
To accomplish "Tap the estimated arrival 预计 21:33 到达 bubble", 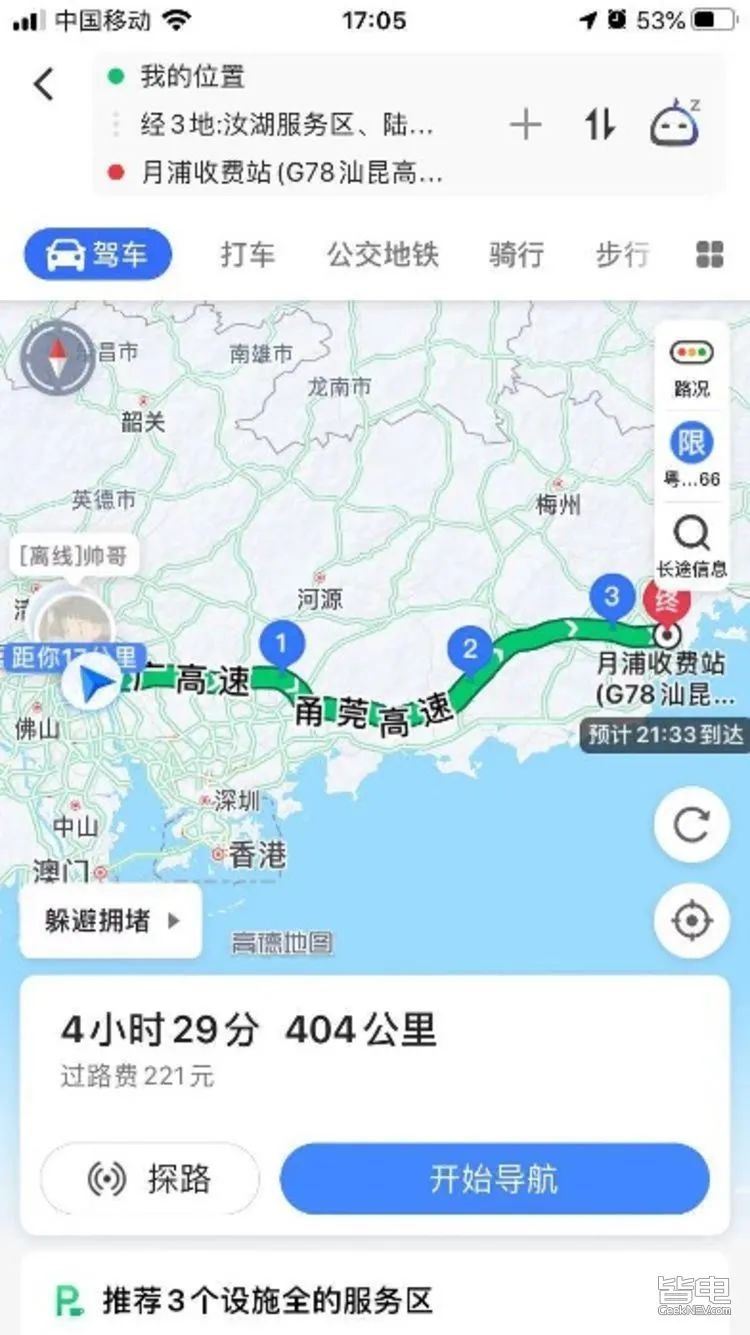I will pyautogui.click(x=664, y=734).
